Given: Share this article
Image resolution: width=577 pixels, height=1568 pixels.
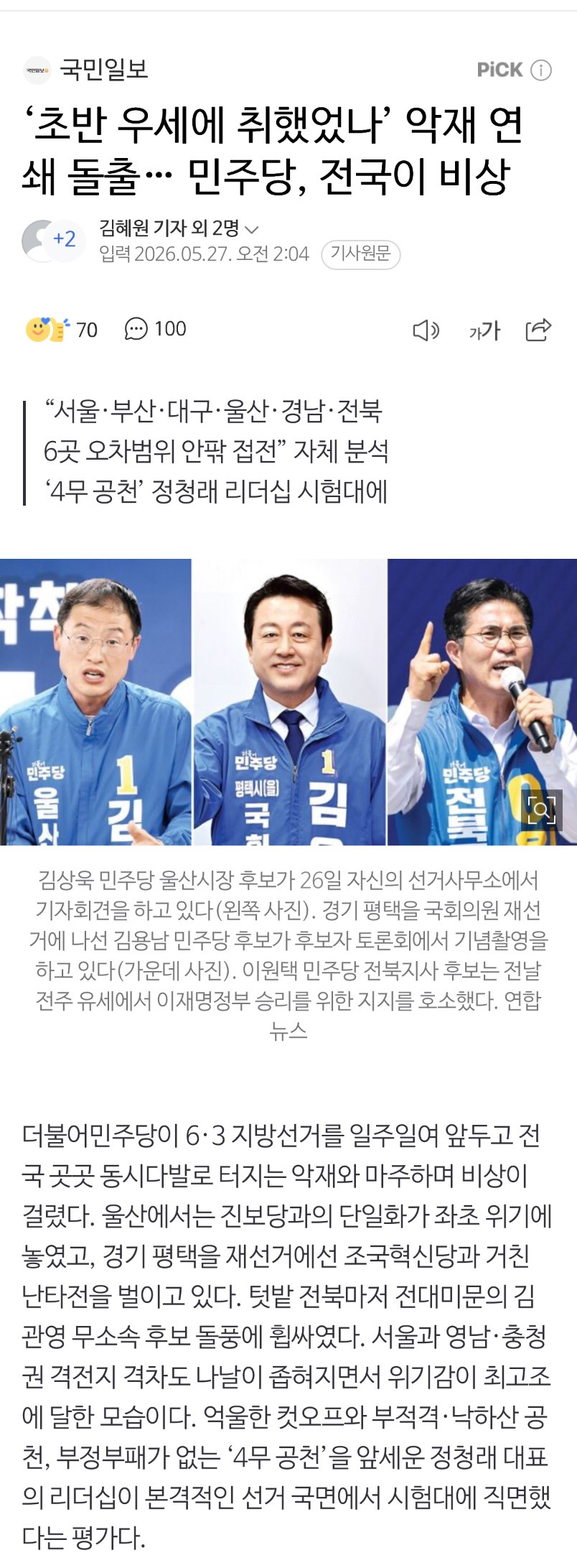Looking at the screenshot, I should (x=538, y=330).
